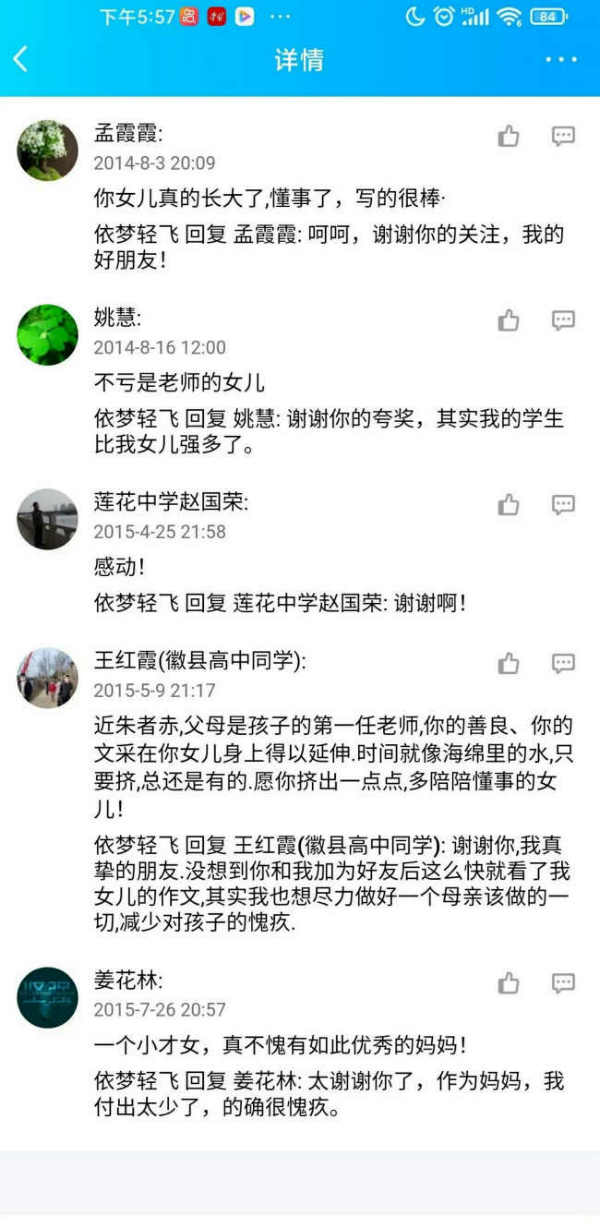Like 姚慧's comment
Viewport: 600px width, 1228px height.
pyautogui.click(x=510, y=320)
